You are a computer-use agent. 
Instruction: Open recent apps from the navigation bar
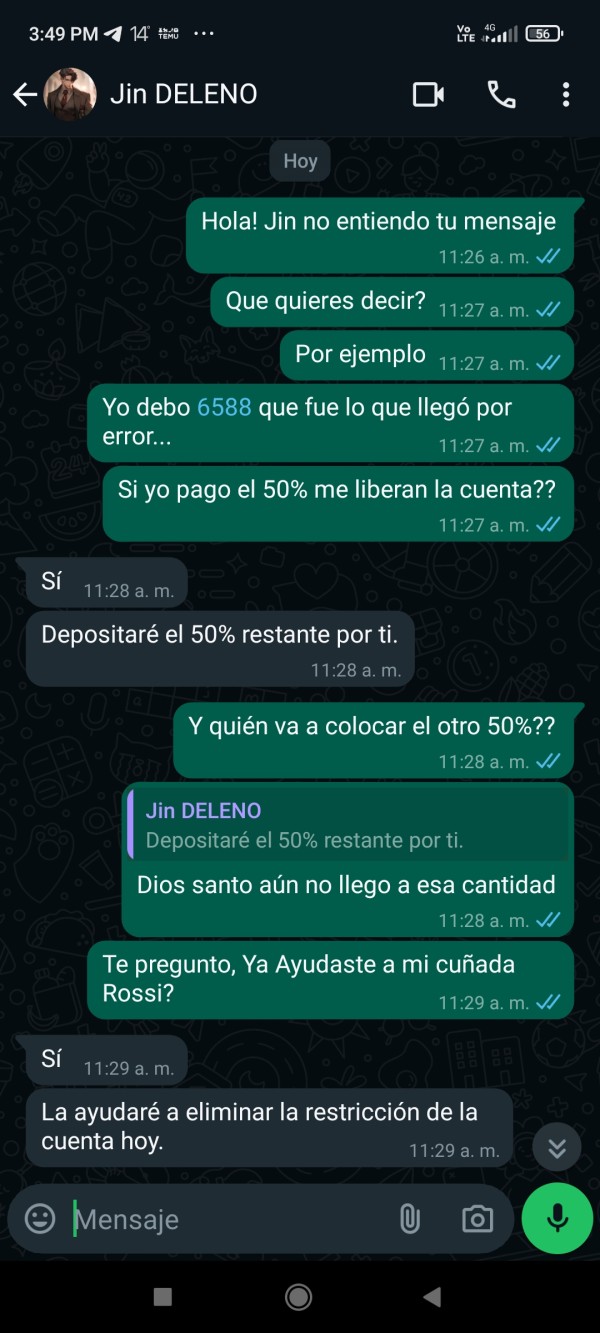(x=163, y=1297)
